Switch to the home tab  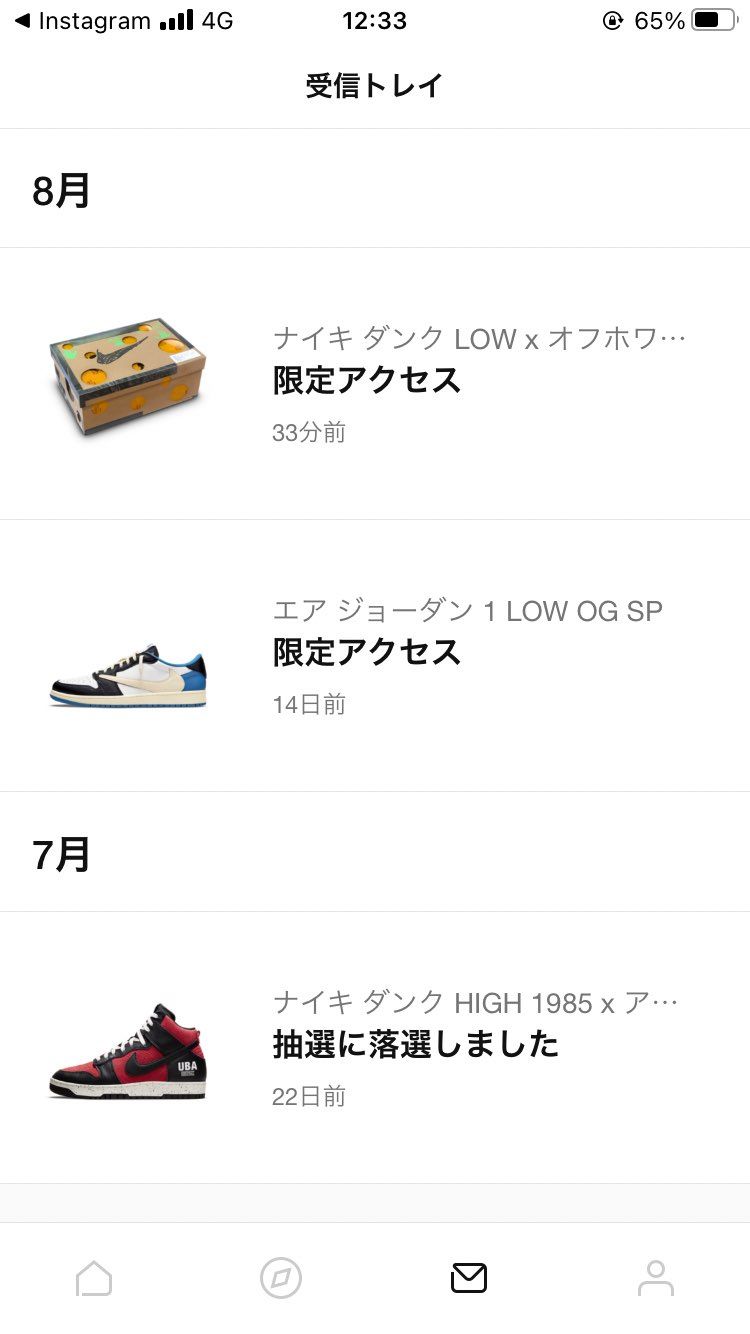(x=94, y=1278)
